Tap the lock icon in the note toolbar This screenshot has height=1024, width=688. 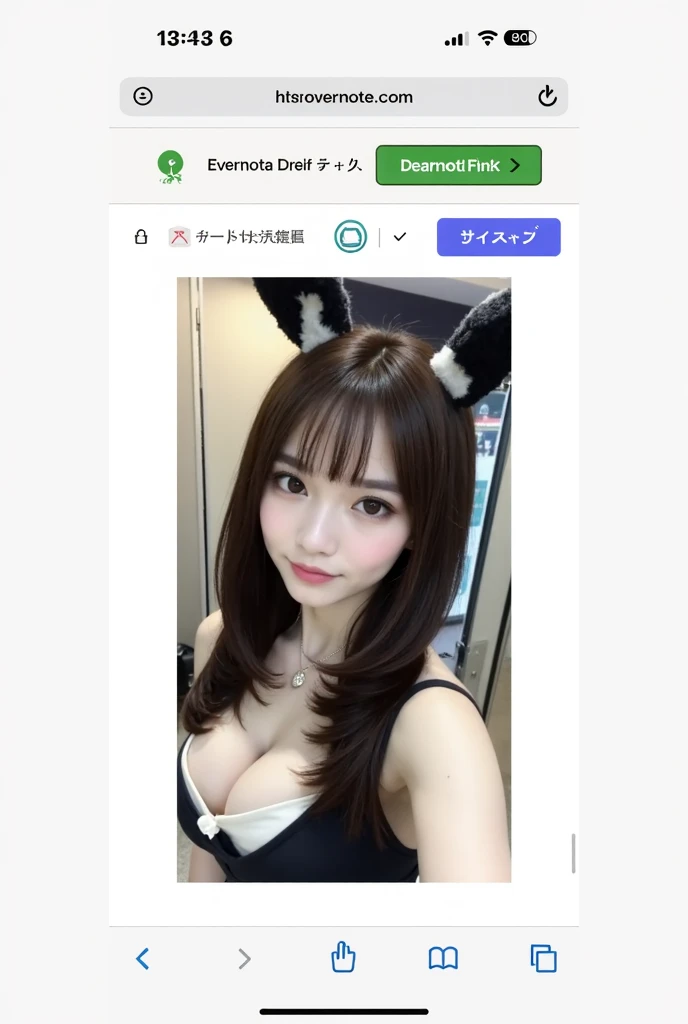click(x=141, y=237)
